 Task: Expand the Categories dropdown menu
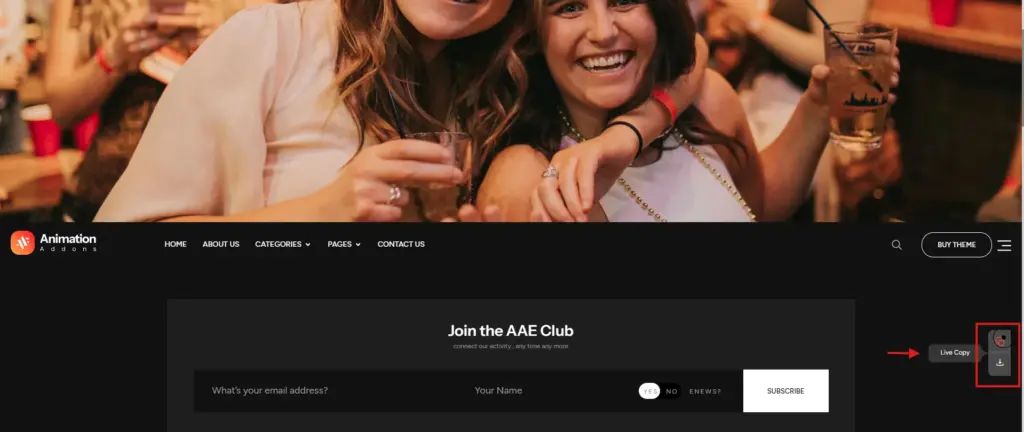(x=282, y=244)
